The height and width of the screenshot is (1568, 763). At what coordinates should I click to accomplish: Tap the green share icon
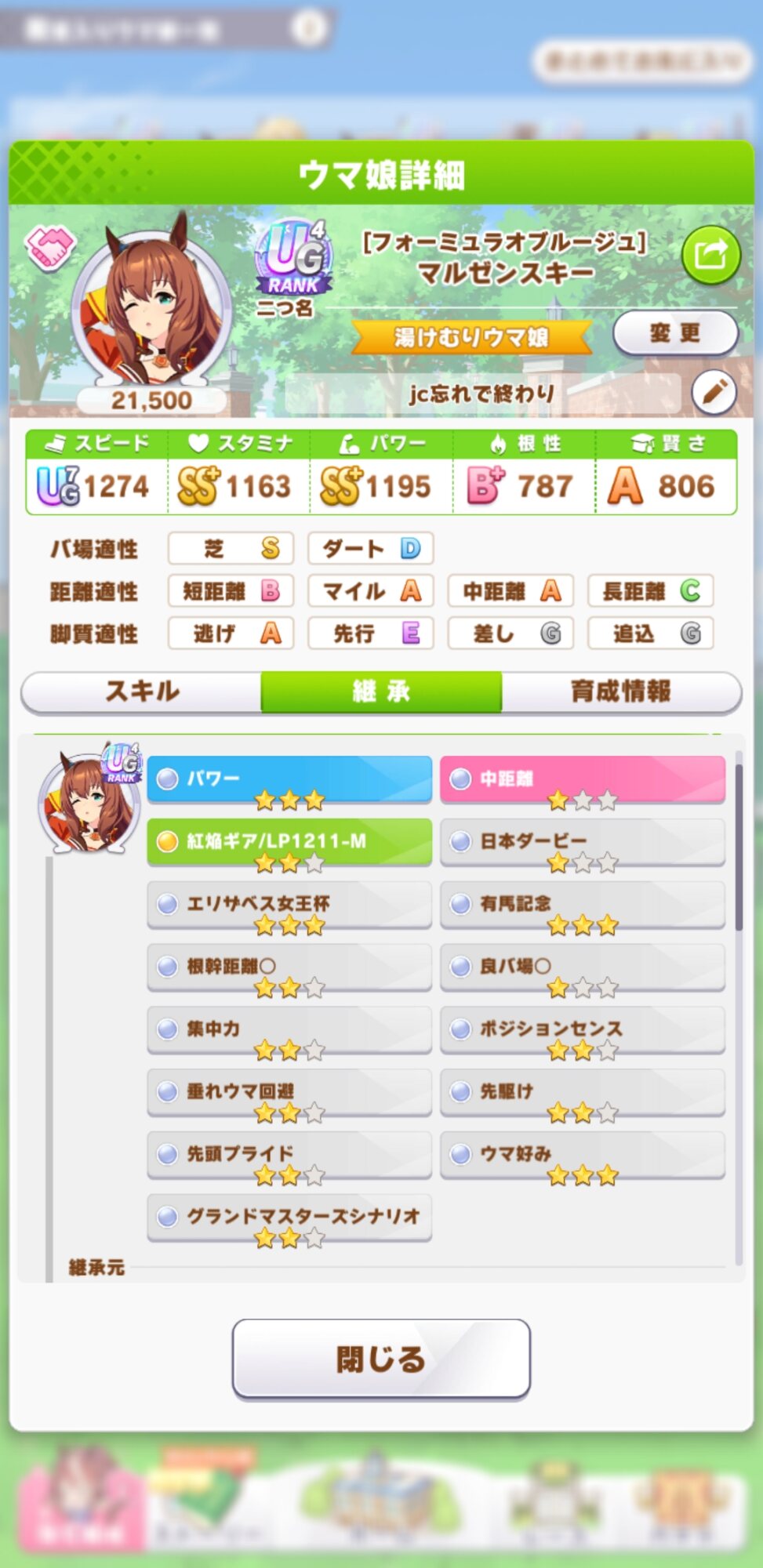pos(710,255)
